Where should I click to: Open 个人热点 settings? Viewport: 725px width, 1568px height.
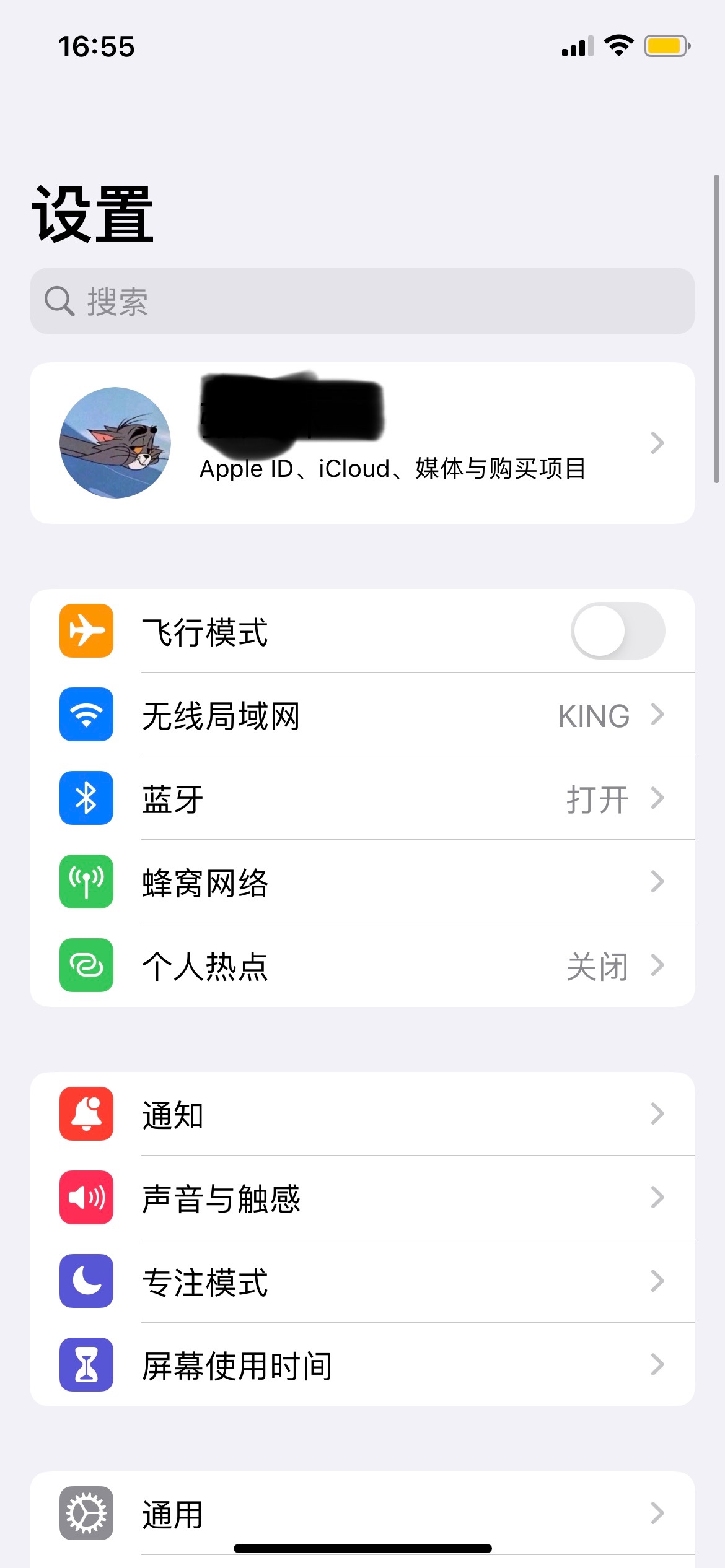pos(362,966)
